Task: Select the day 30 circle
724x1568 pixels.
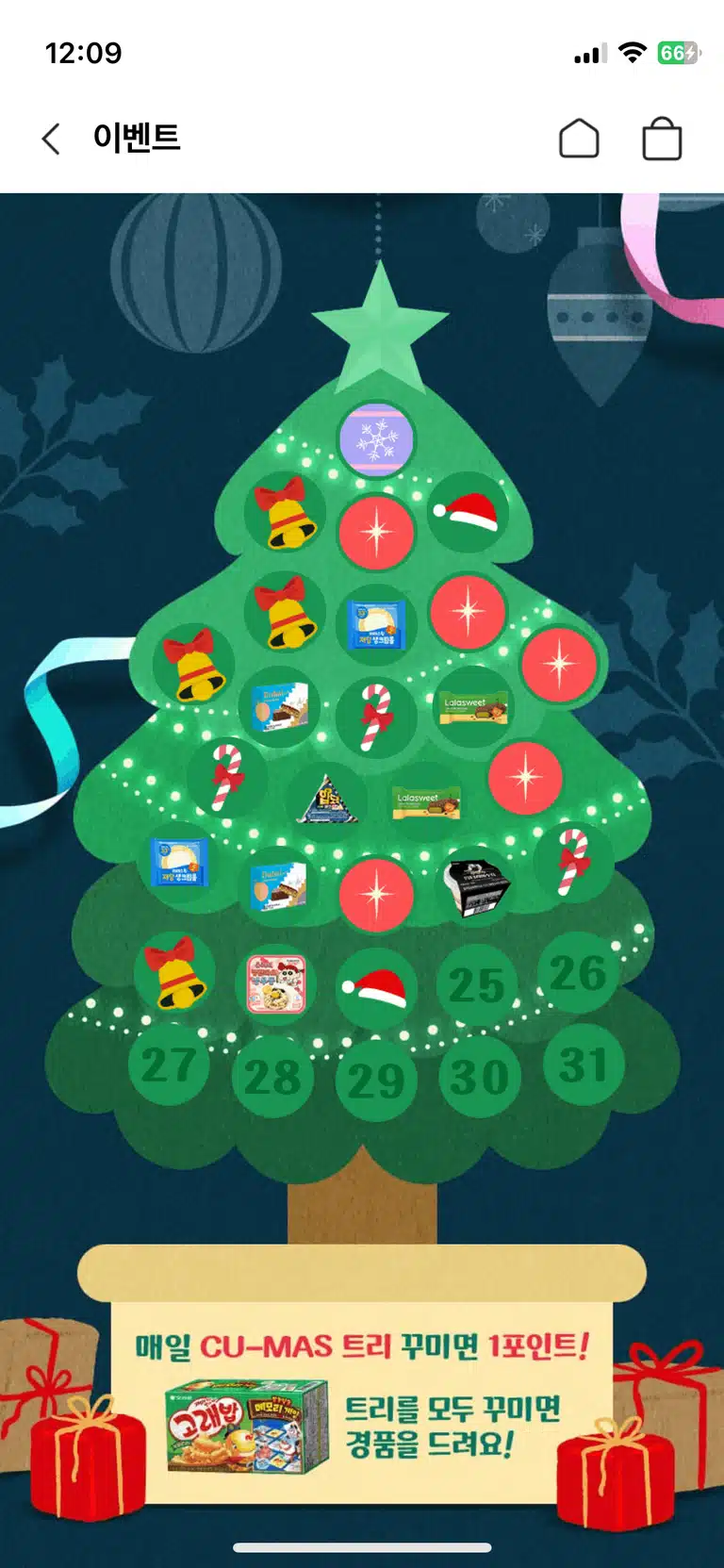Action: tap(480, 1076)
